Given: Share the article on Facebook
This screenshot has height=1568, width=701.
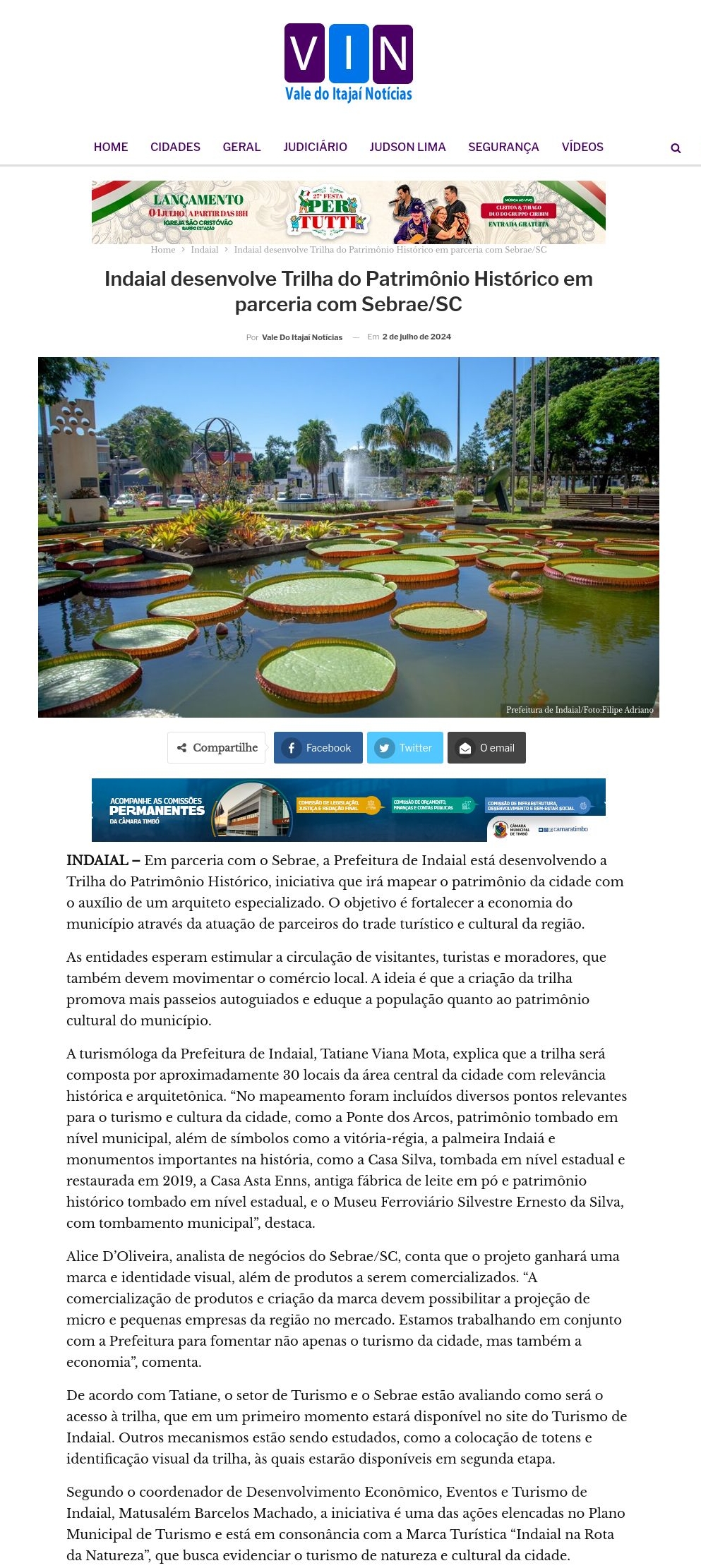Looking at the screenshot, I should tap(318, 747).
